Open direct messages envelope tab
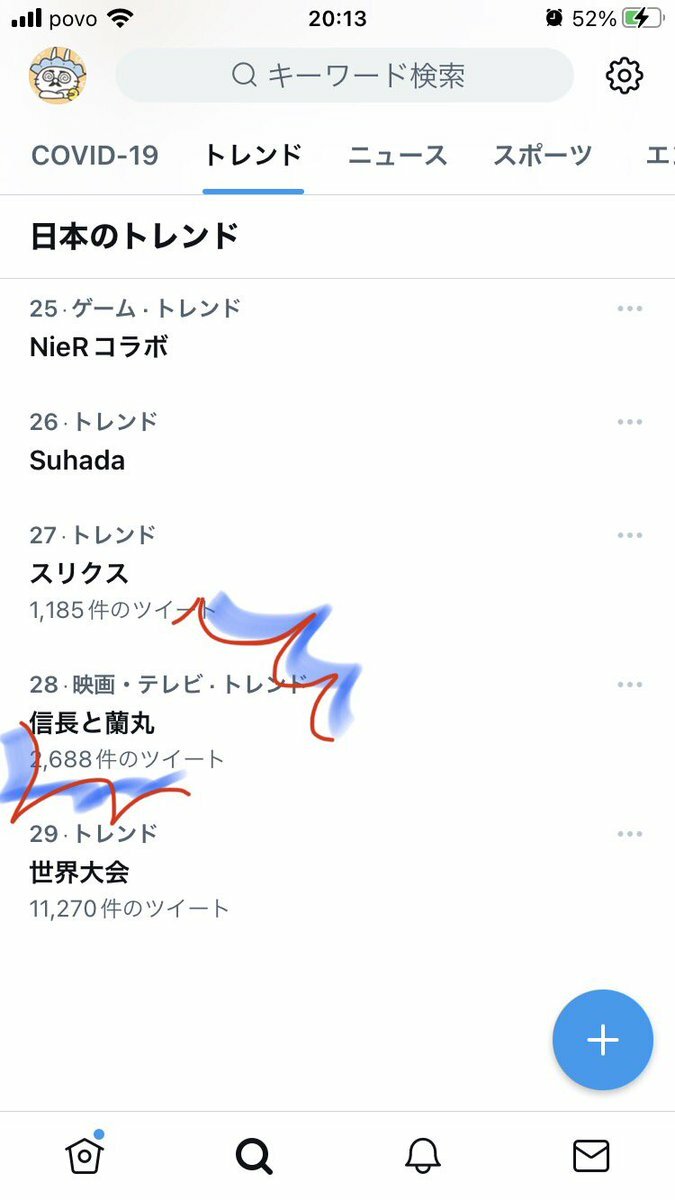The image size is (675, 1200). (x=591, y=1156)
